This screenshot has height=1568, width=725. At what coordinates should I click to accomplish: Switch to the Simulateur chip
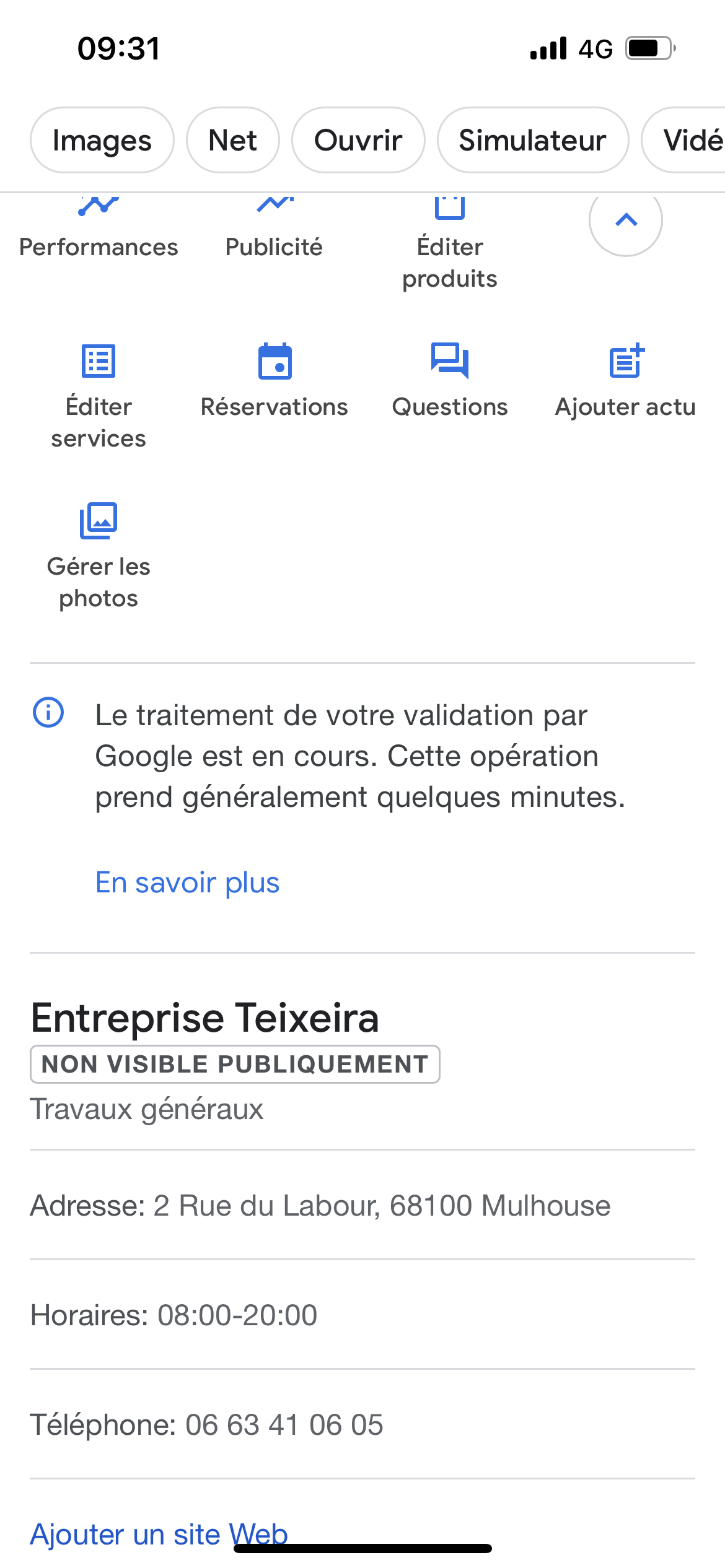532,141
